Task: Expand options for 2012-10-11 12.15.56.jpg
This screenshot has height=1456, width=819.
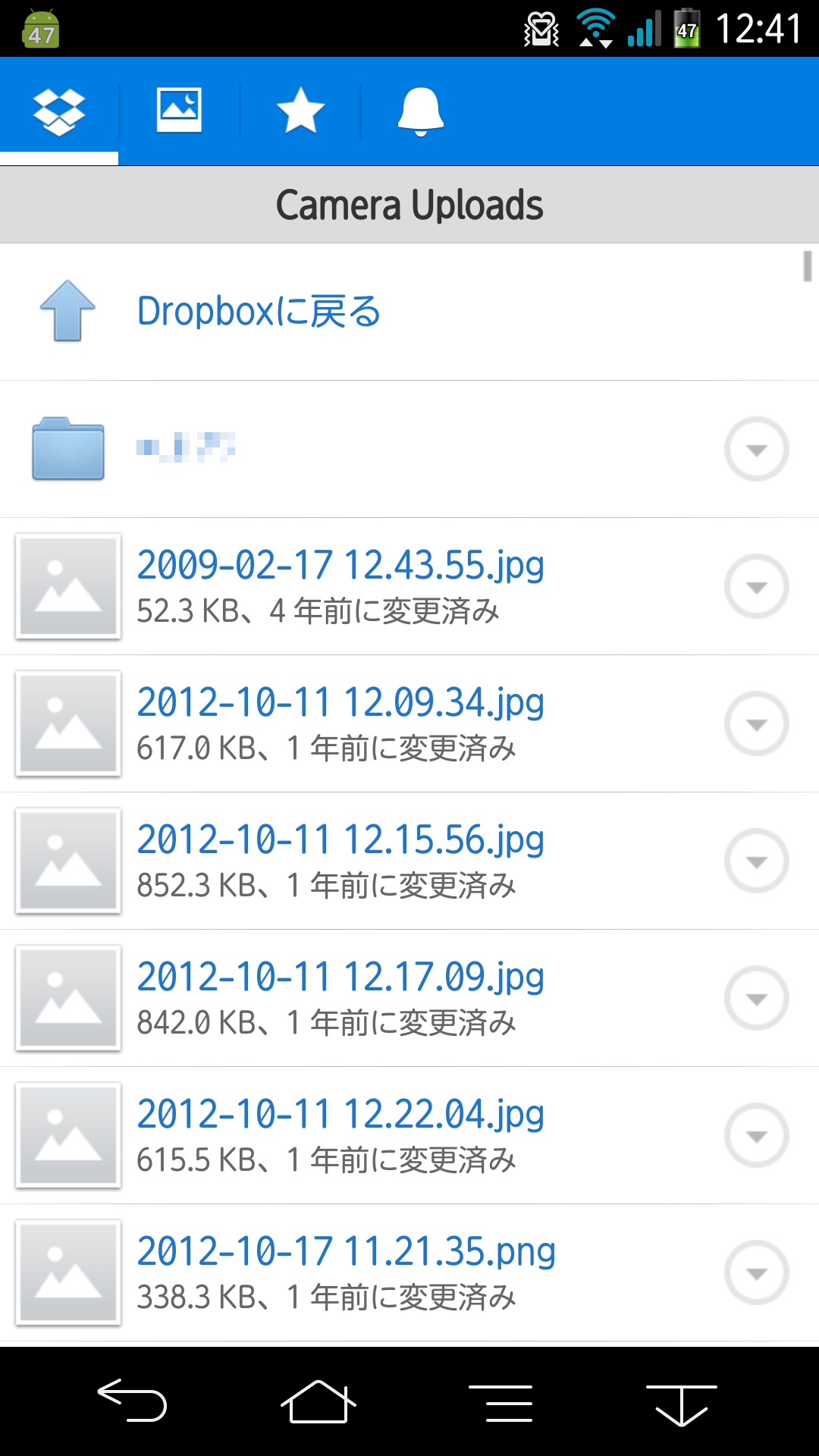Action: point(757,861)
